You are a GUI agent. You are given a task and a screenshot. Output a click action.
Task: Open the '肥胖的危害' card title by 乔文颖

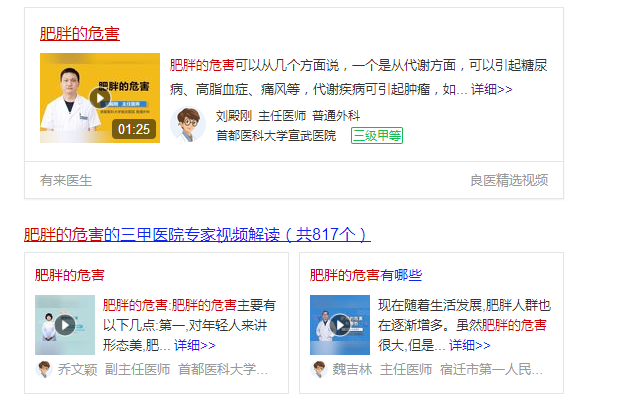pyautogui.click(x=69, y=275)
